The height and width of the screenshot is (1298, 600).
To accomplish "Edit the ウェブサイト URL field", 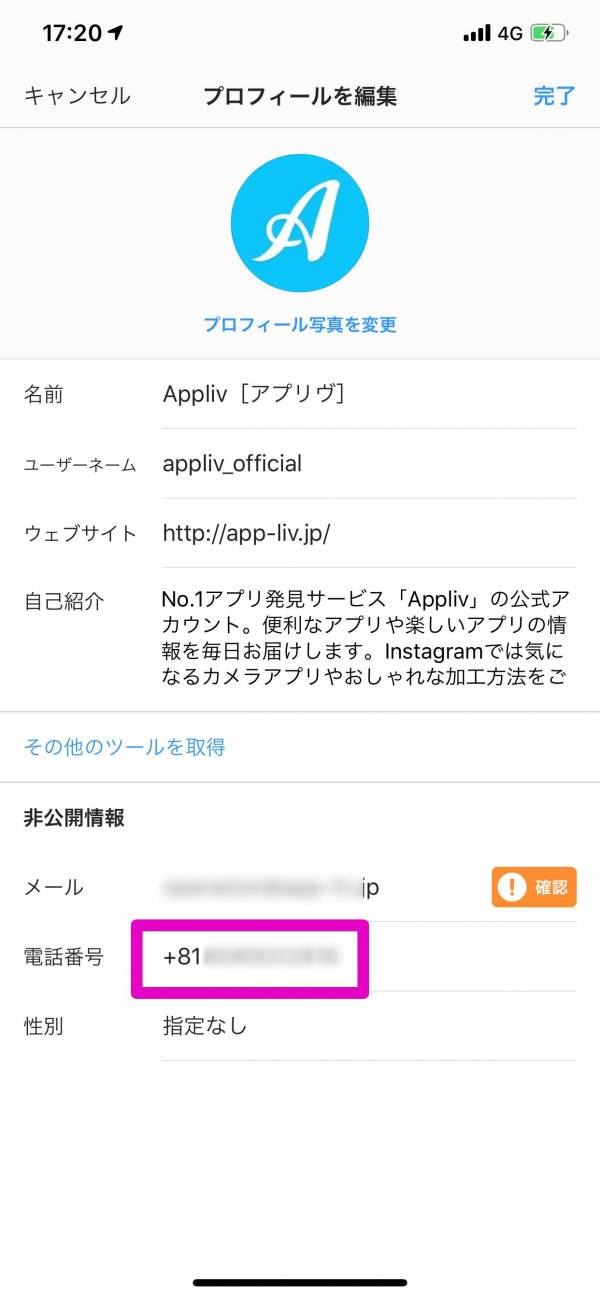I will coord(369,533).
